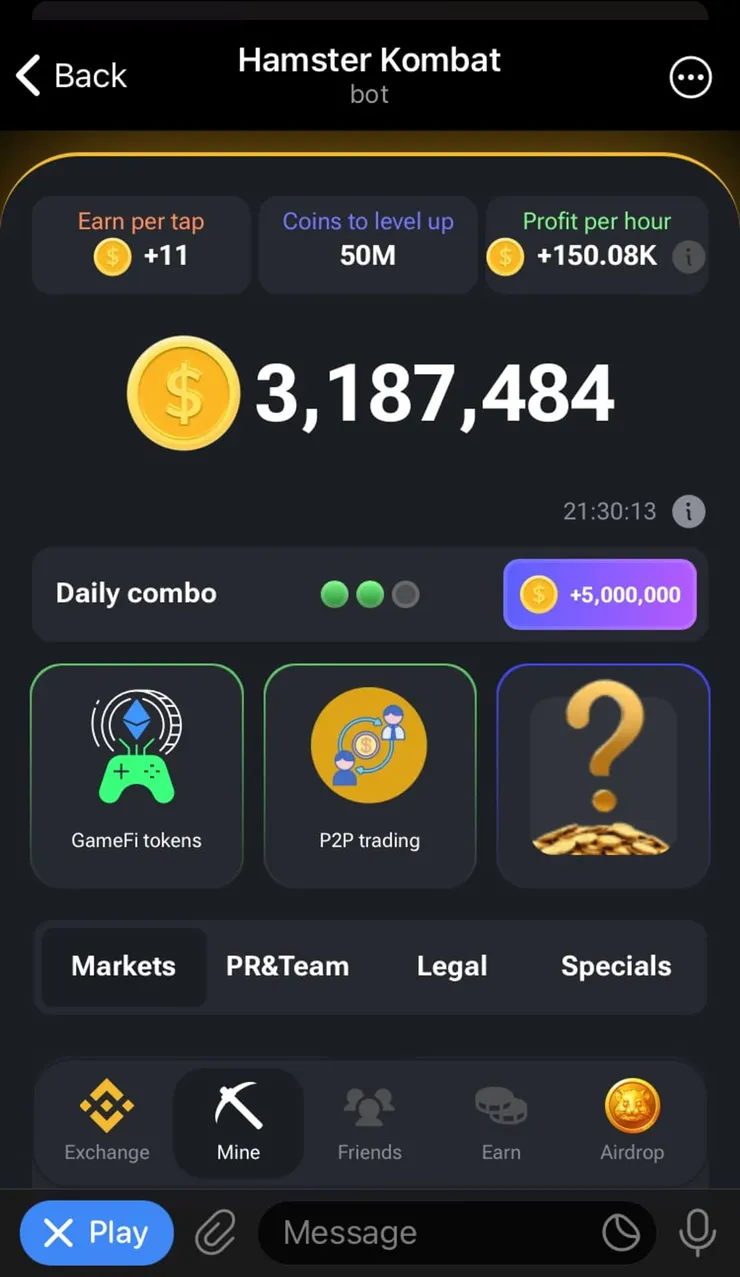Switch to the Markets tab
This screenshot has width=740, height=1277.
[x=124, y=966]
